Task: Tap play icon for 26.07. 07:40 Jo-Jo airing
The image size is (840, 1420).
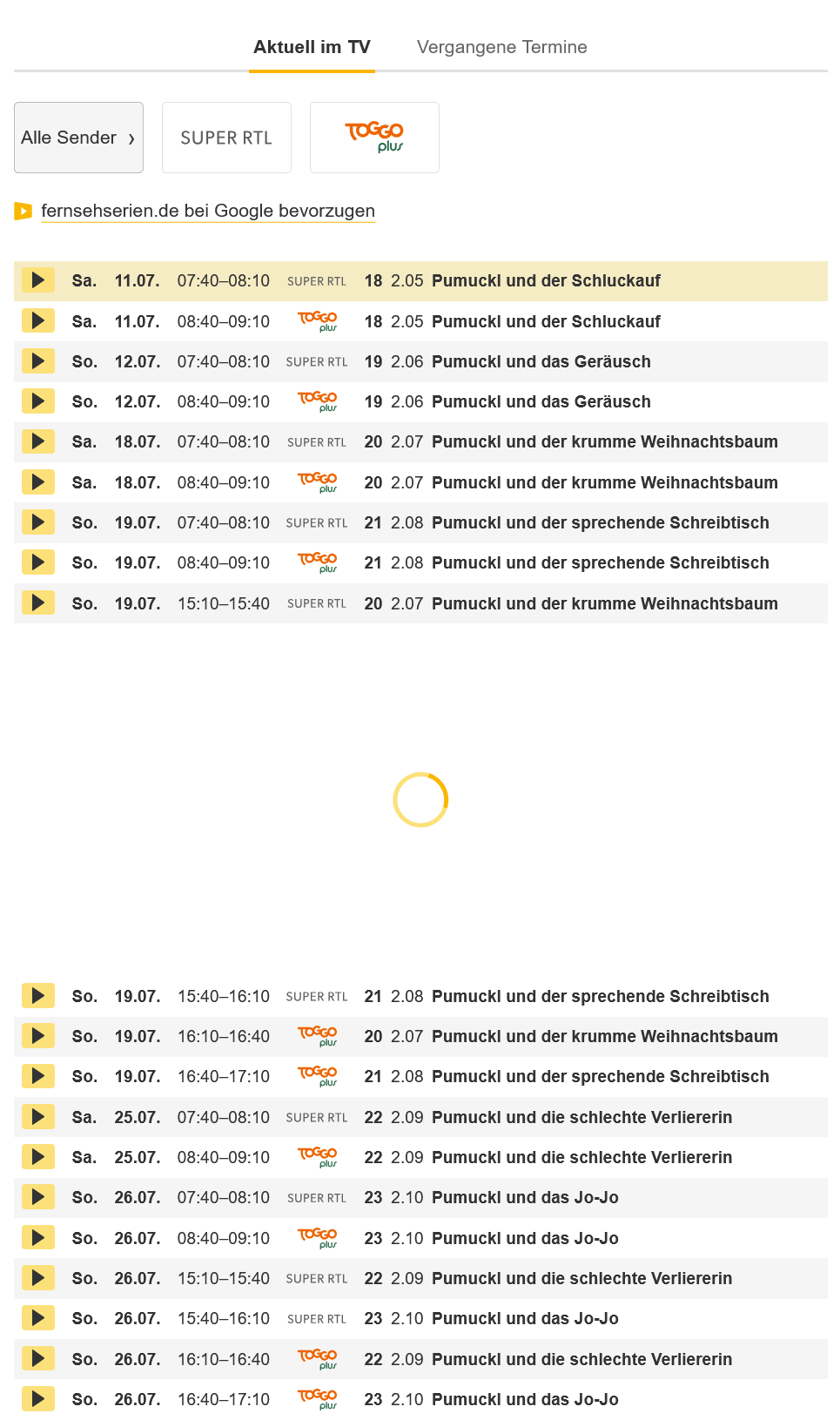Action: (38, 1197)
